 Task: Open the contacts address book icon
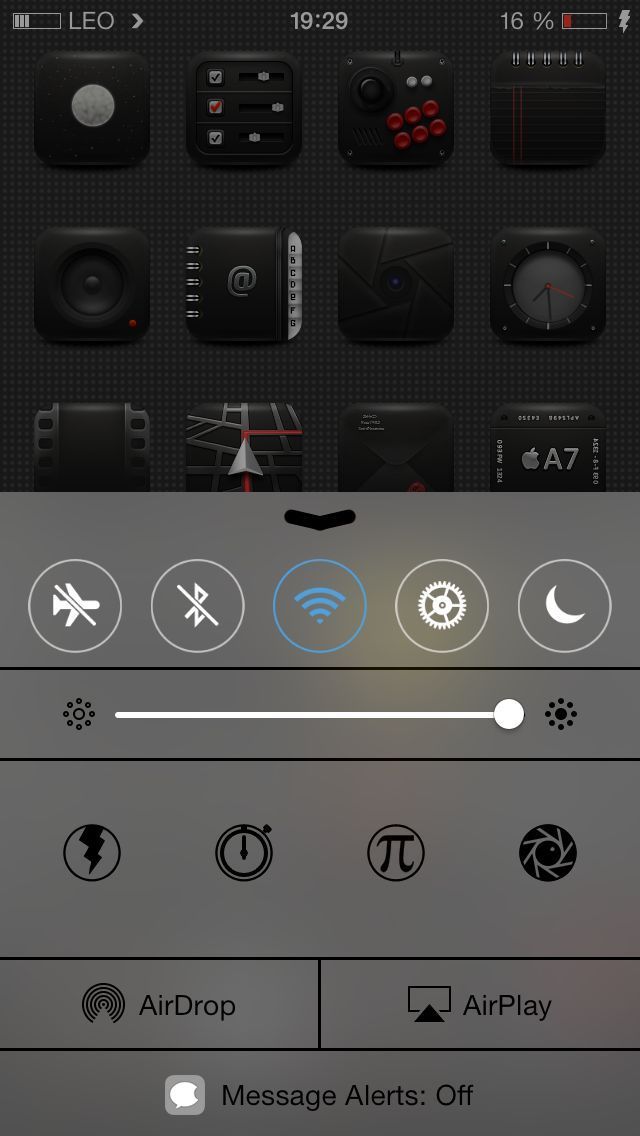(244, 285)
